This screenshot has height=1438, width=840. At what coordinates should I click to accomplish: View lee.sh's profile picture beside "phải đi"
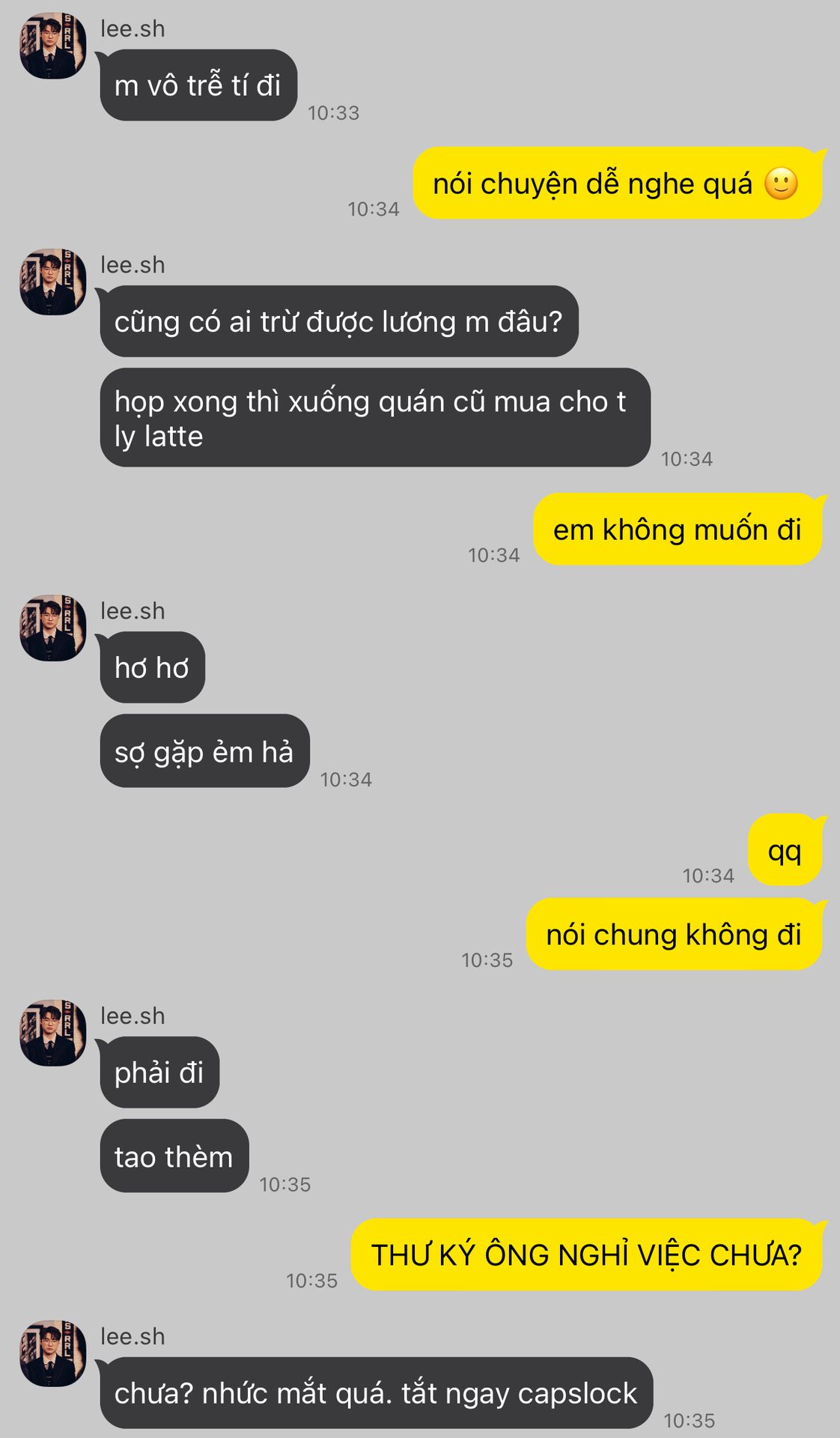pos(52,1033)
